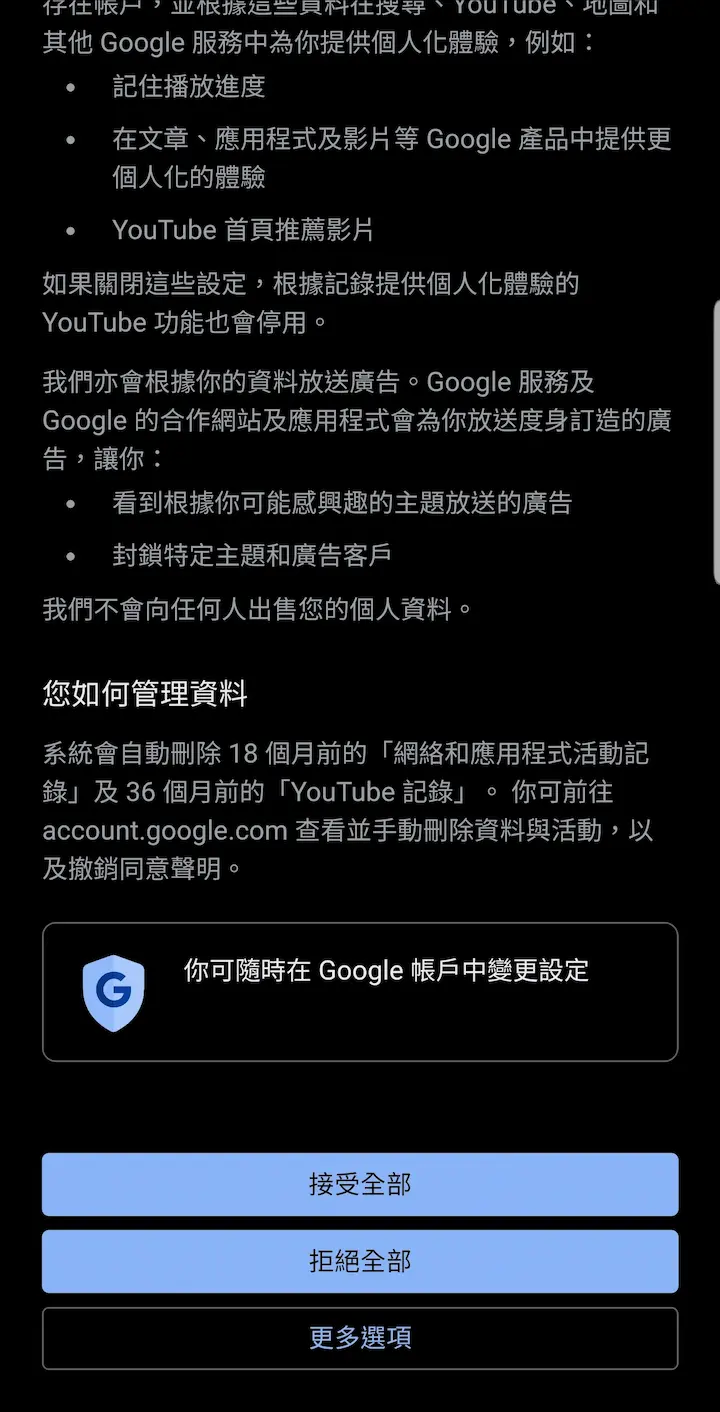
Task: Click the bullet point beside 記住播放進度
Action: (70, 90)
